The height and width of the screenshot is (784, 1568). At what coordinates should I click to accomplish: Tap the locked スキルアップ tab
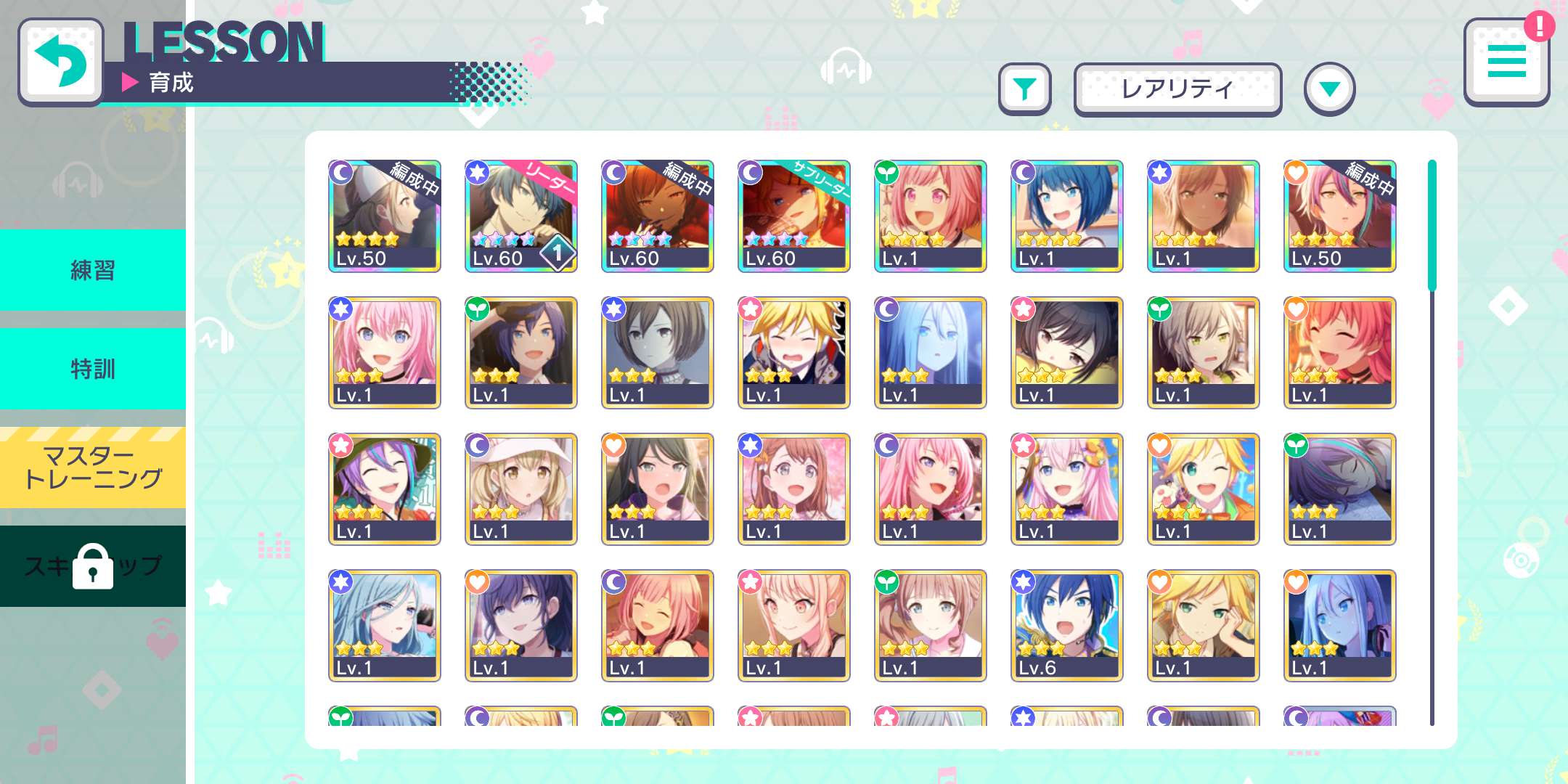pyautogui.click(x=93, y=566)
